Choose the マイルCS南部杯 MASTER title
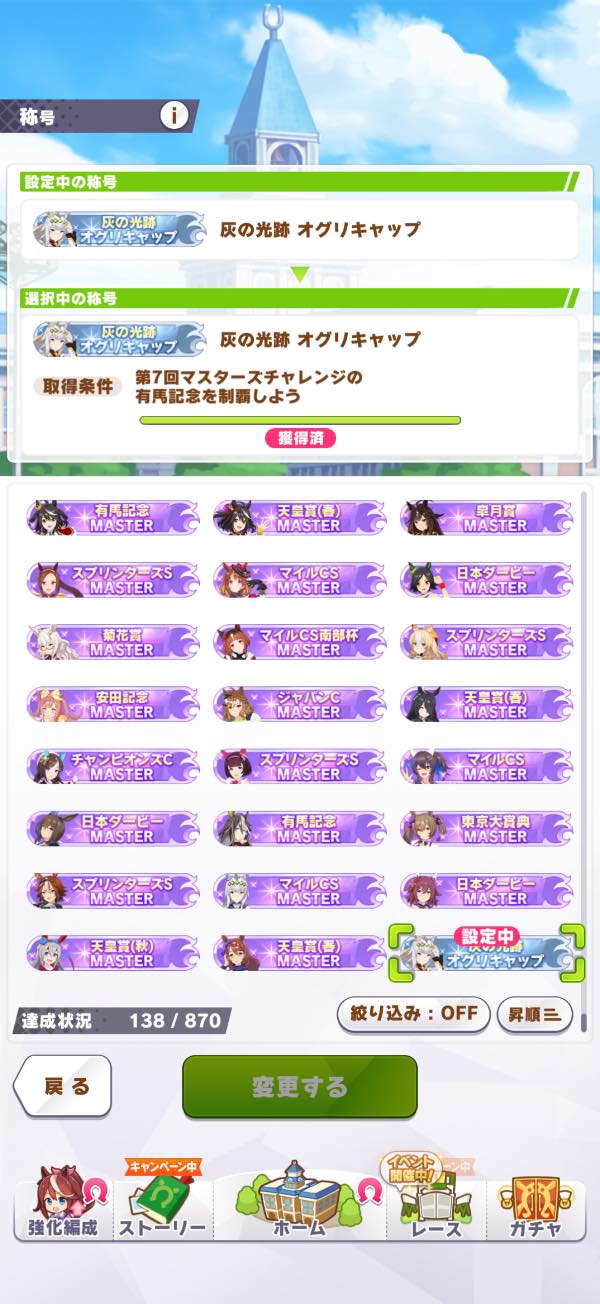 point(300,642)
